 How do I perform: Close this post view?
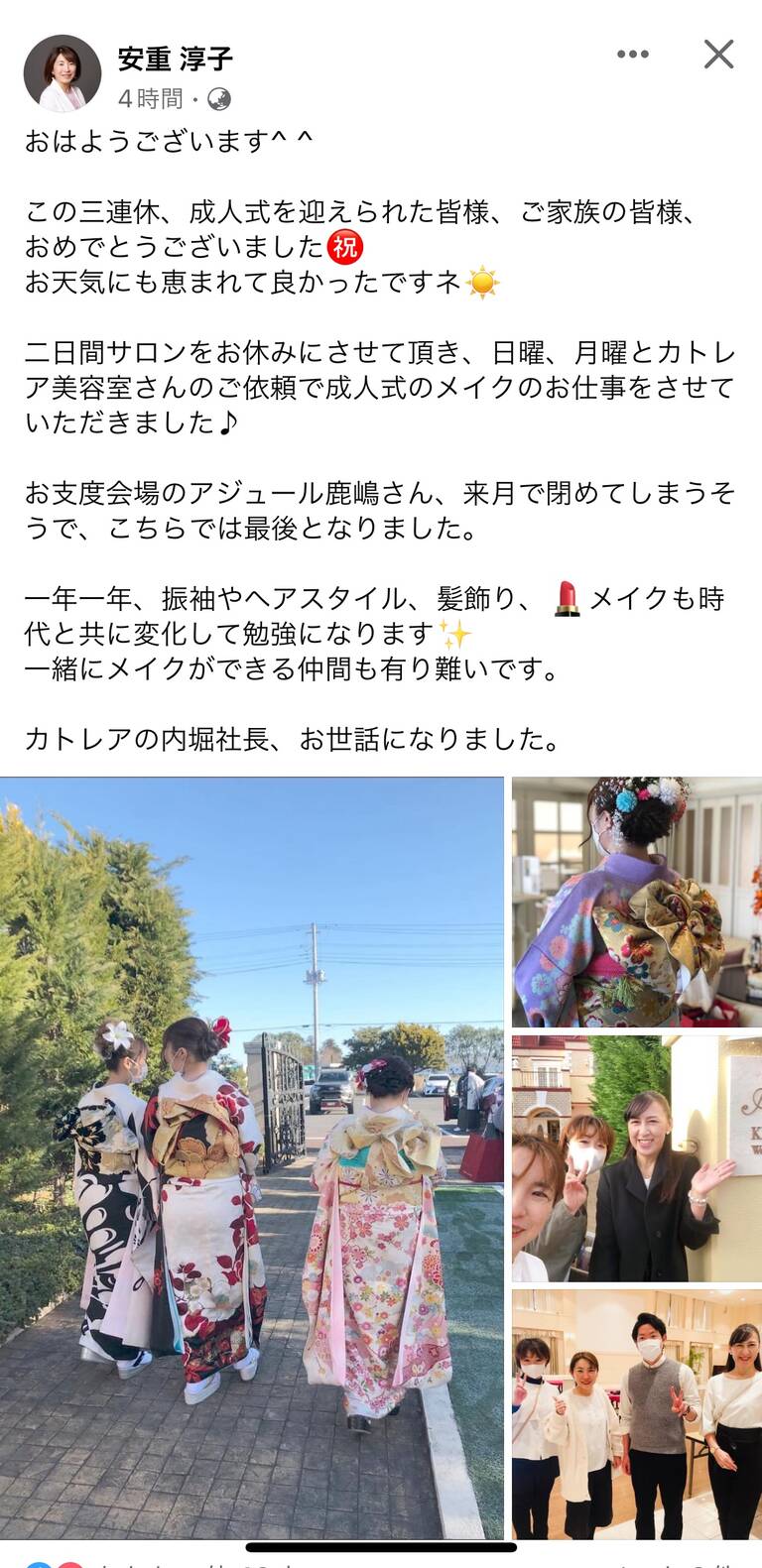(x=718, y=55)
